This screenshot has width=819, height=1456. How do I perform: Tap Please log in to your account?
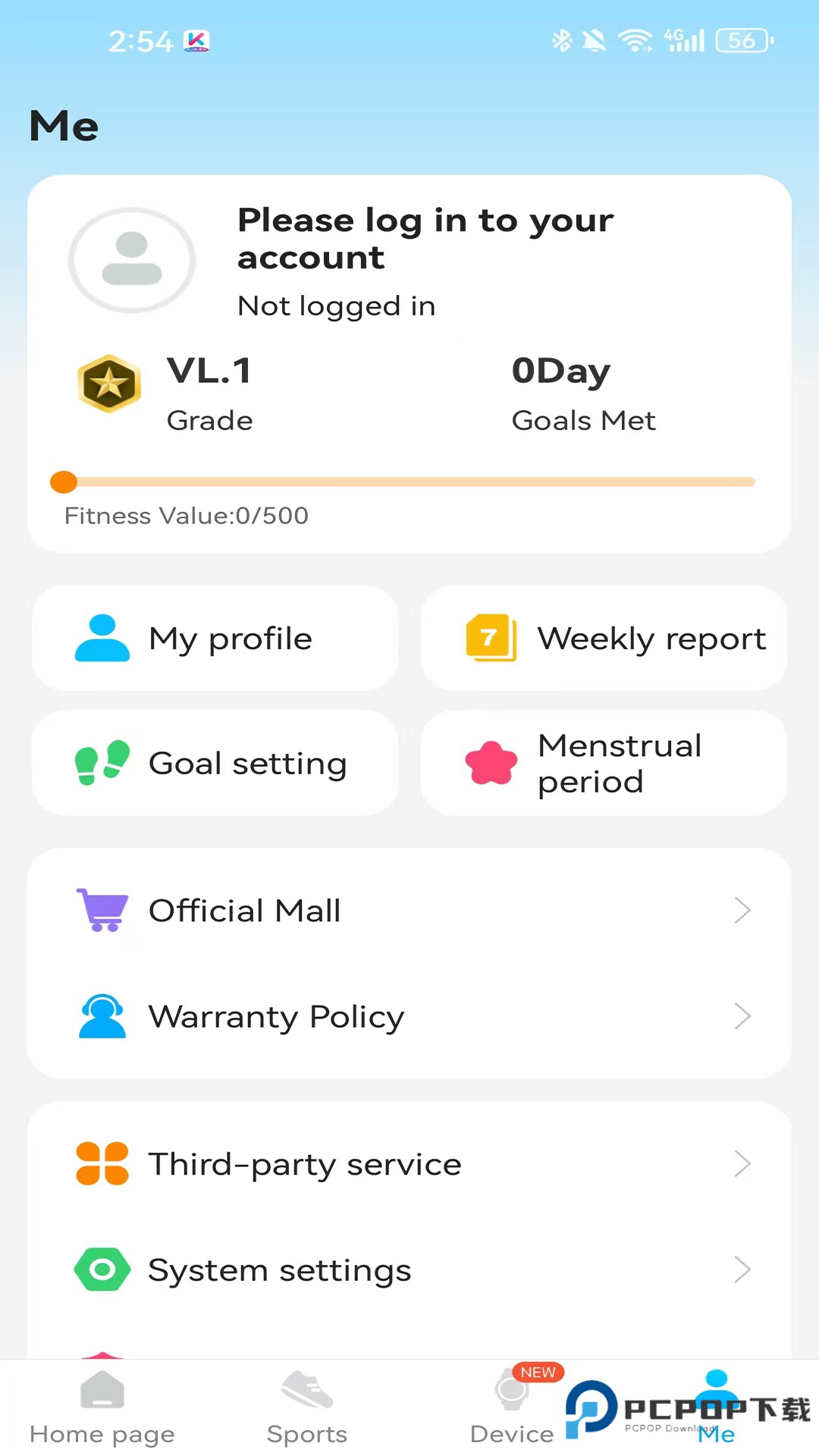pos(425,238)
